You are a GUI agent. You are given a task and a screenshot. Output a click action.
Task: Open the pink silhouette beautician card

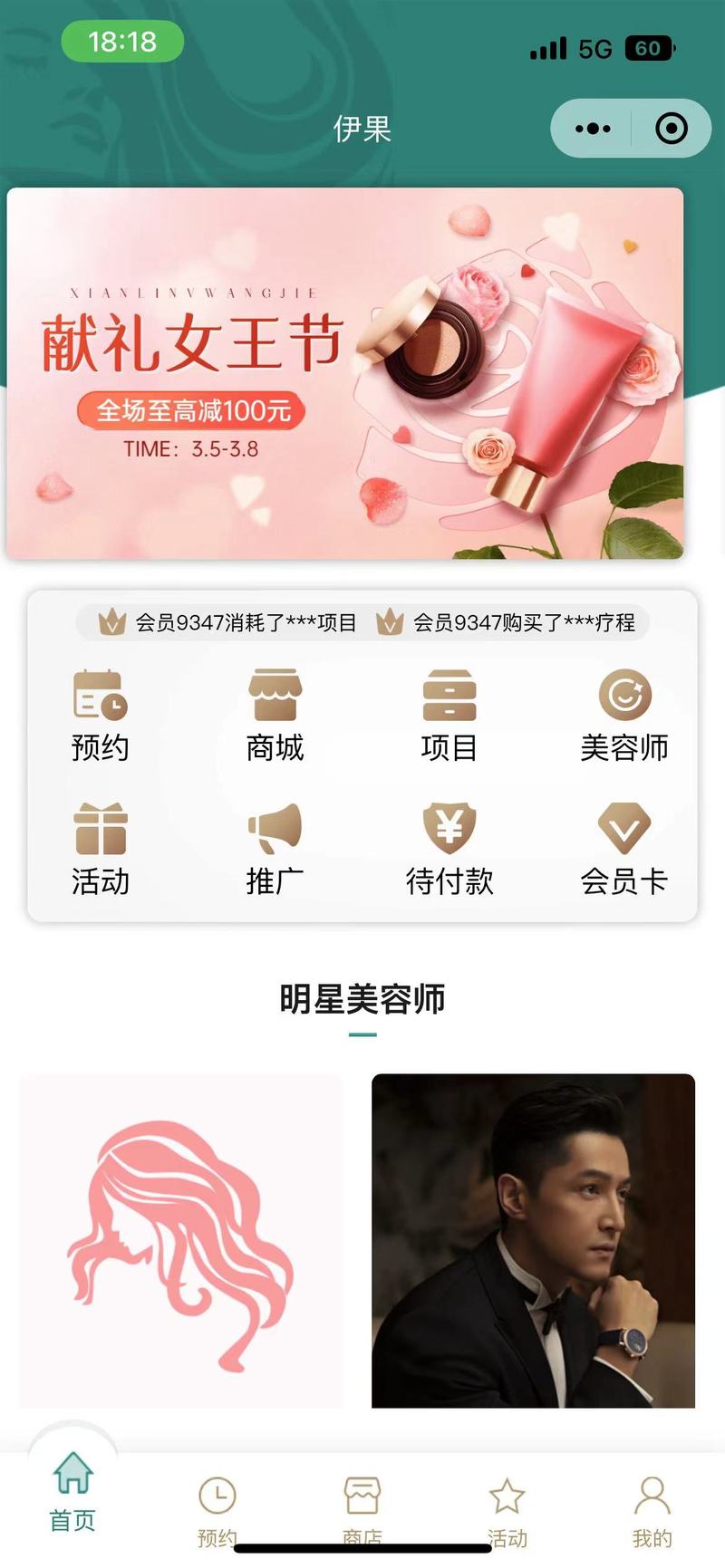point(181,1241)
